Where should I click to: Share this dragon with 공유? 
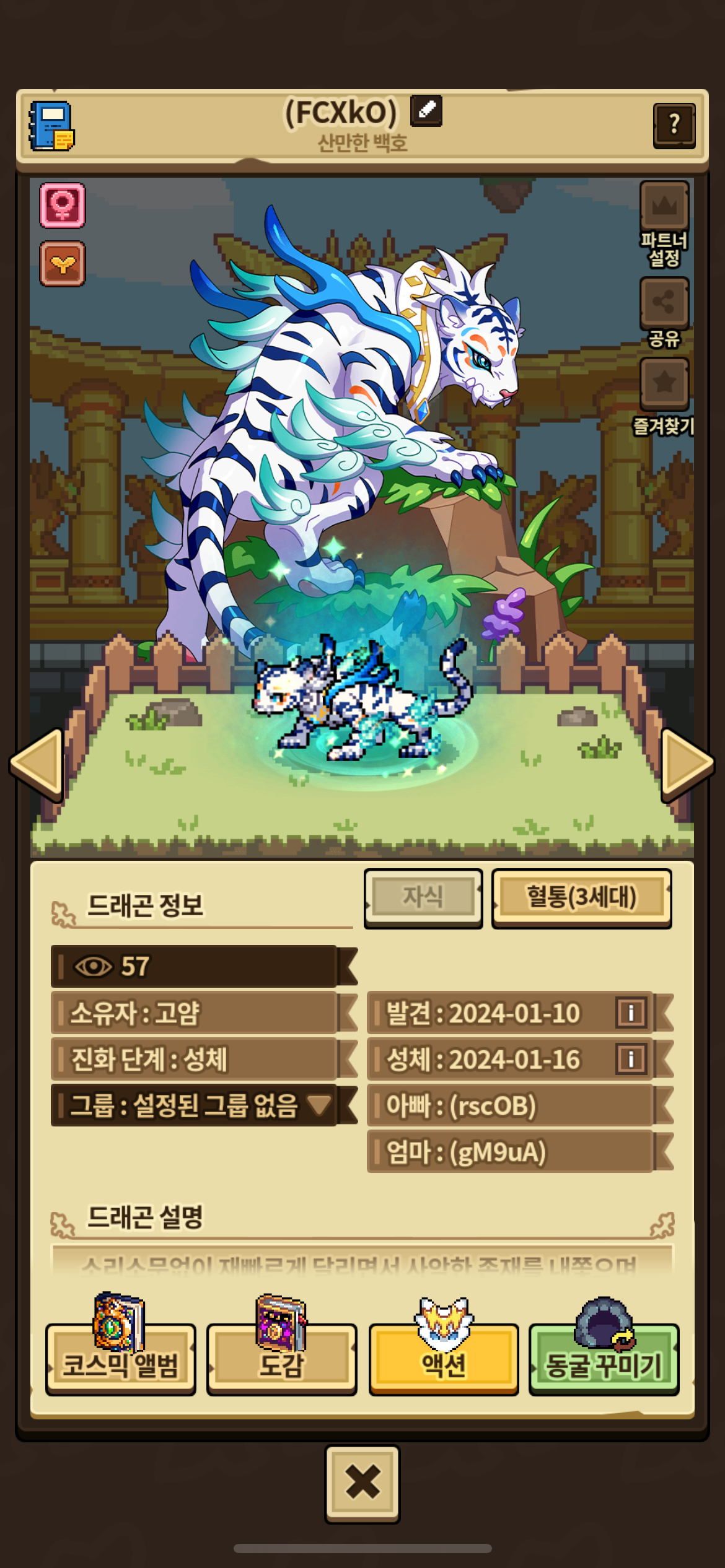[664, 302]
